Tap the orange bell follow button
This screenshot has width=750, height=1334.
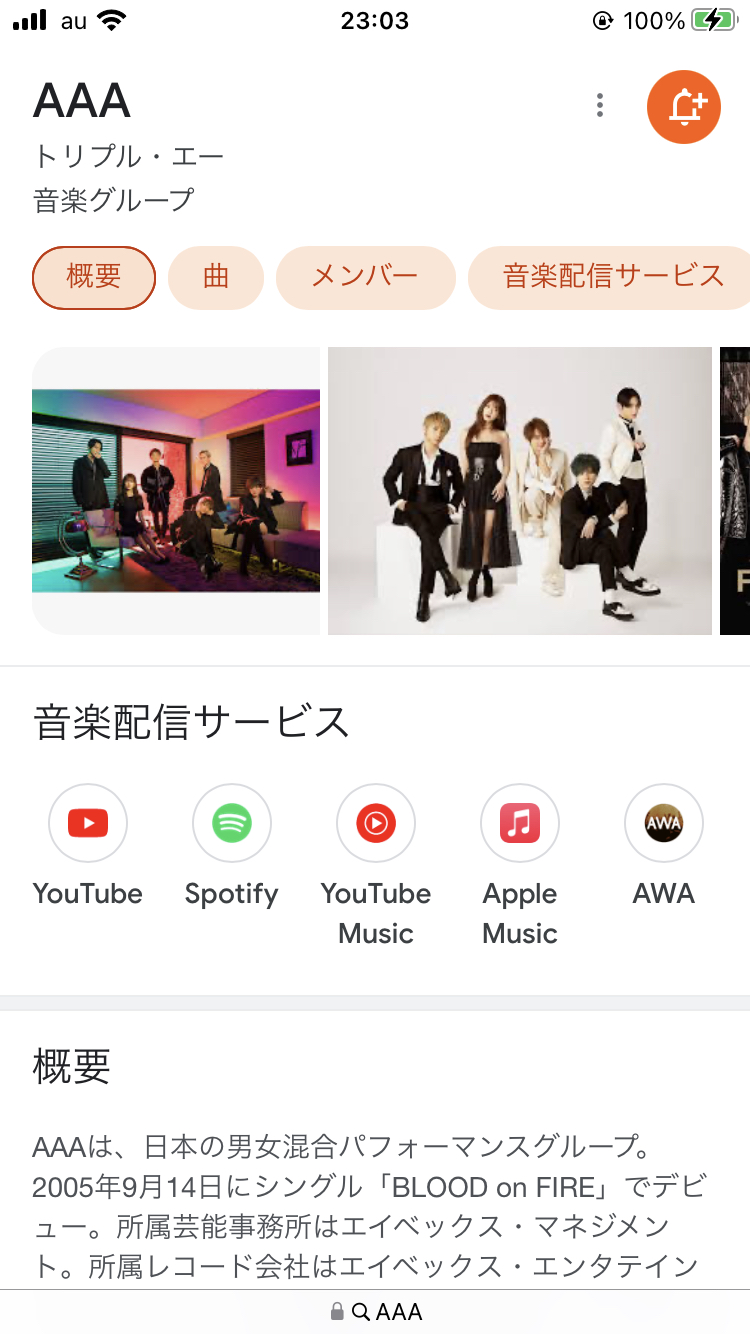tap(684, 106)
